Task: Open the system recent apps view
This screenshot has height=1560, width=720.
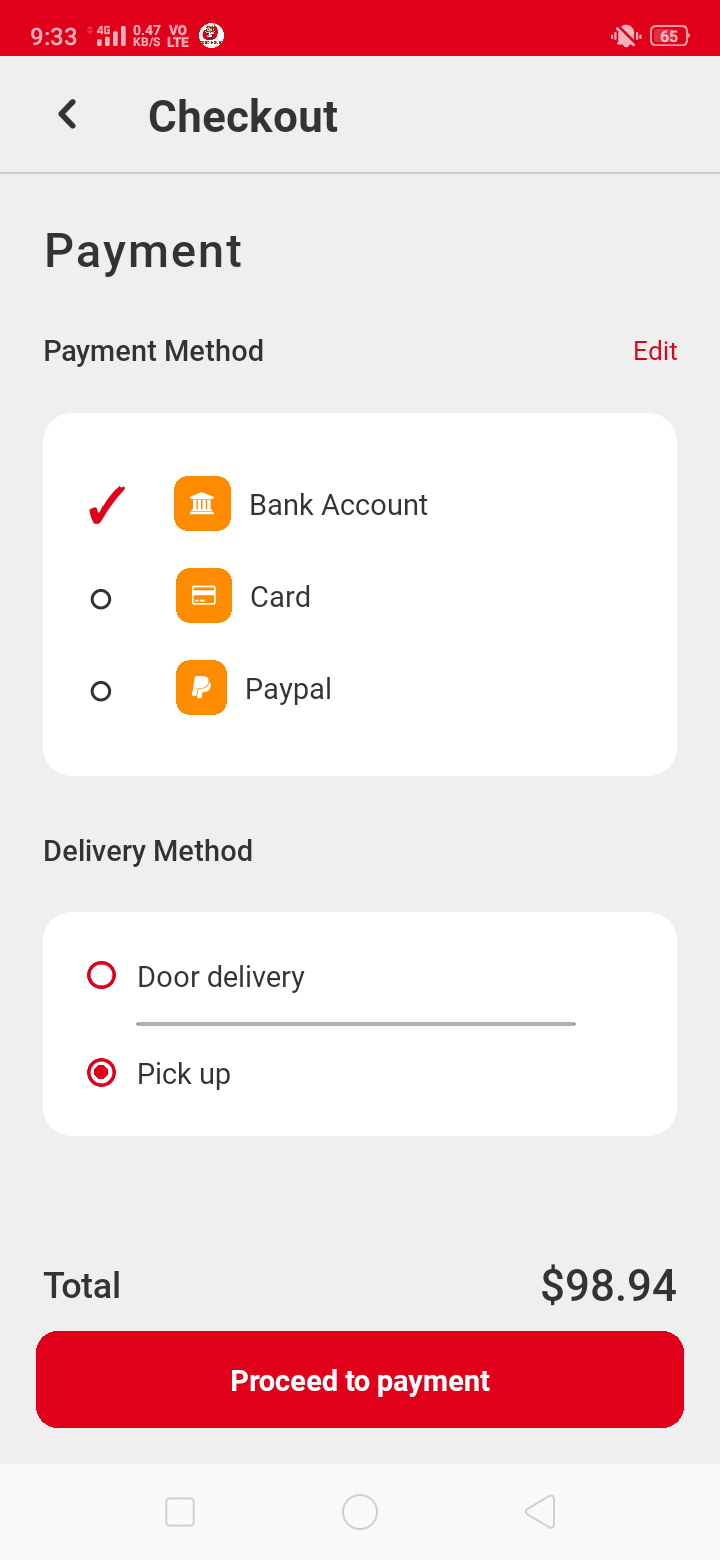Action: (x=180, y=1512)
